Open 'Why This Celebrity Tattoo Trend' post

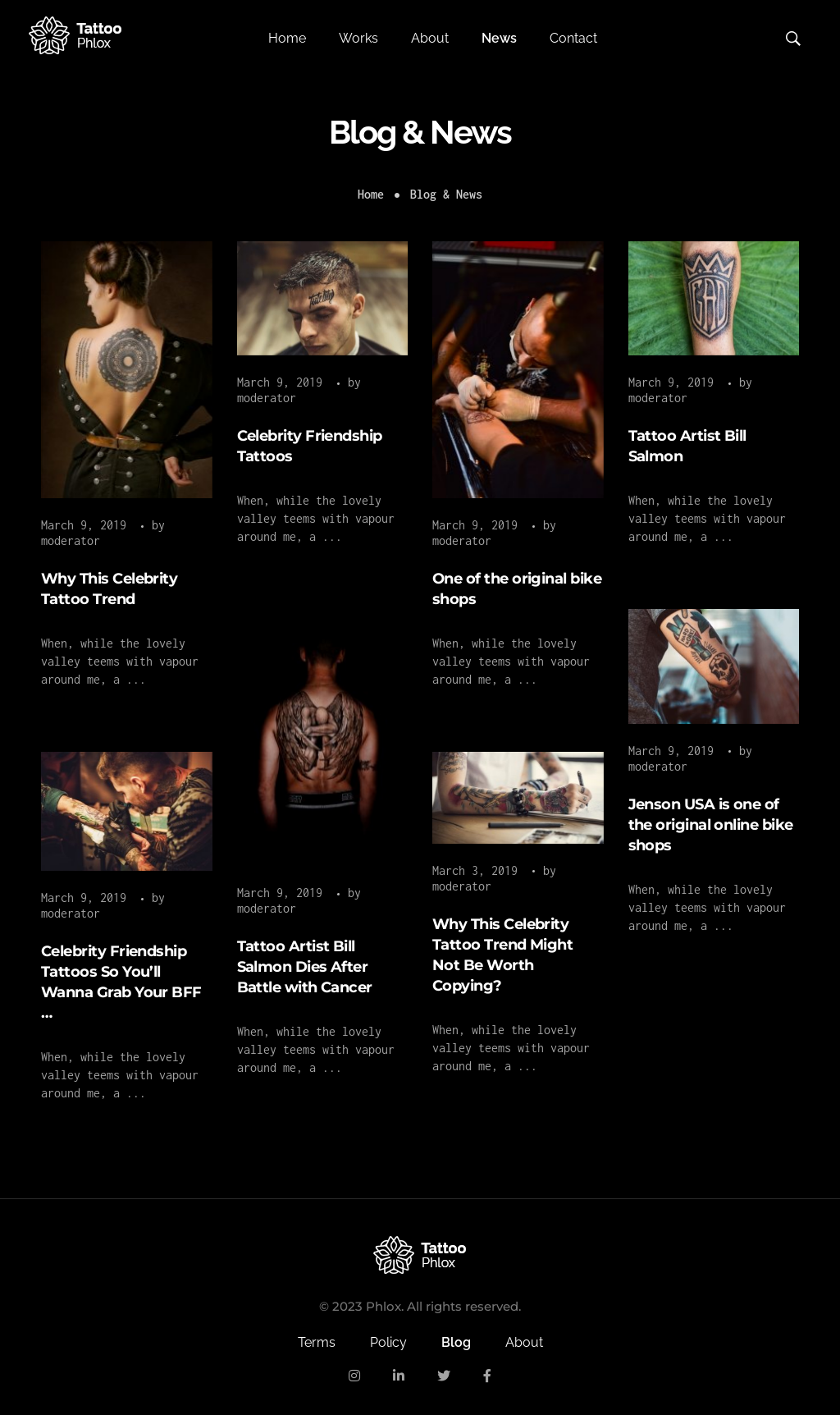pos(109,588)
